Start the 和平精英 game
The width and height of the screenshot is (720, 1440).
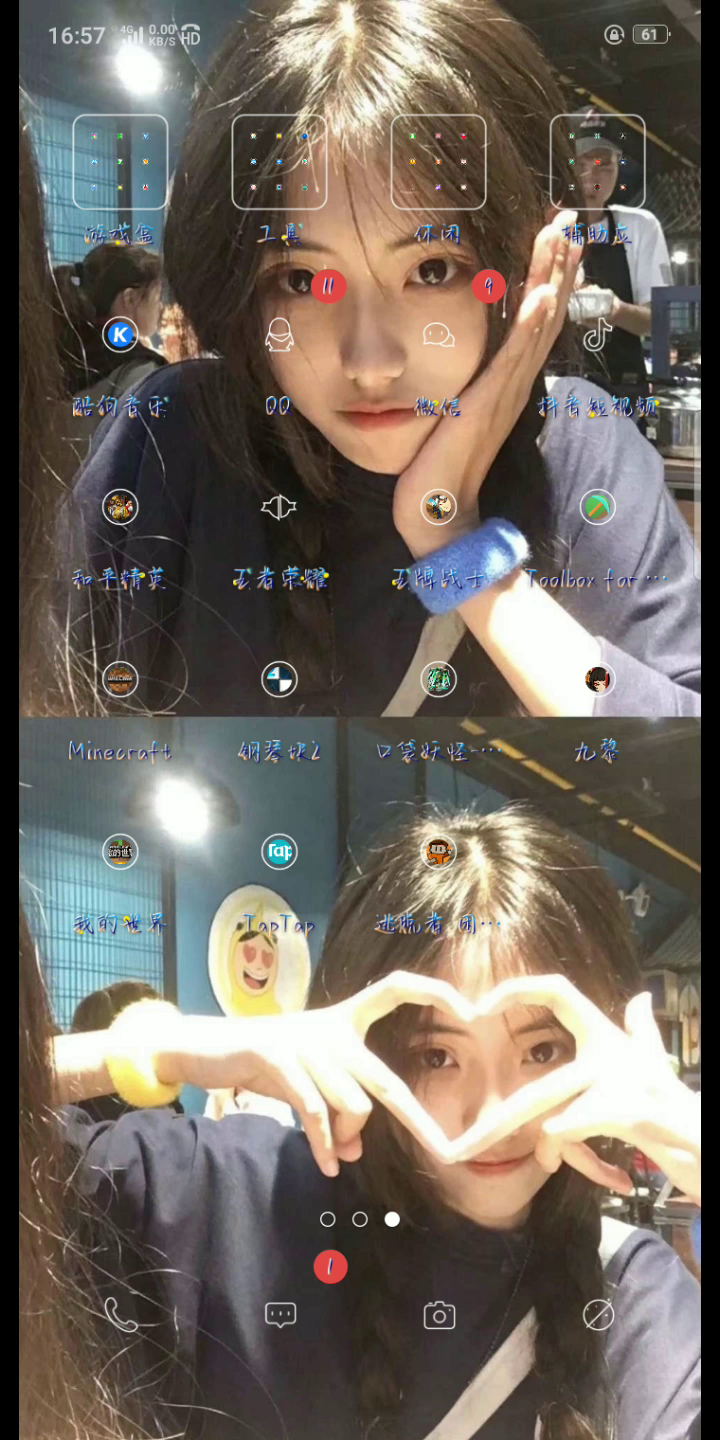click(x=120, y=507)
